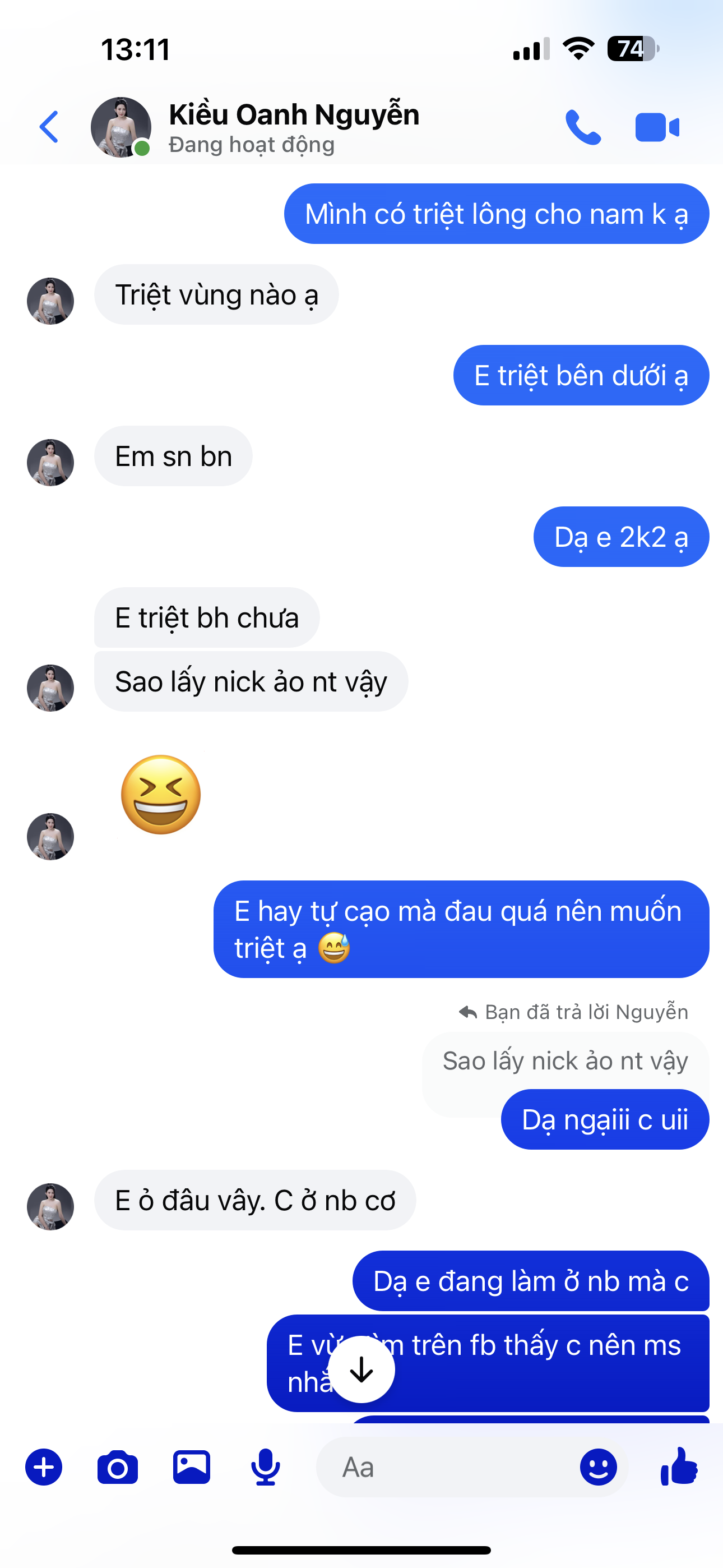This screenshot has height=1568, width=723.
Task: Open the plus attachments menu
Action: (44, 1468)
